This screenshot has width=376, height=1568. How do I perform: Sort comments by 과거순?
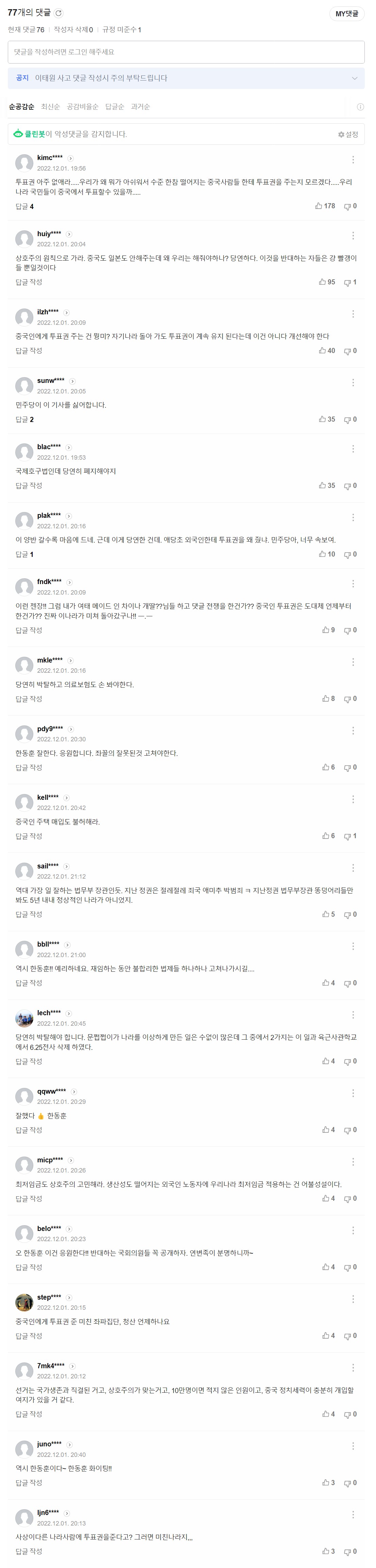click(140, 107)
